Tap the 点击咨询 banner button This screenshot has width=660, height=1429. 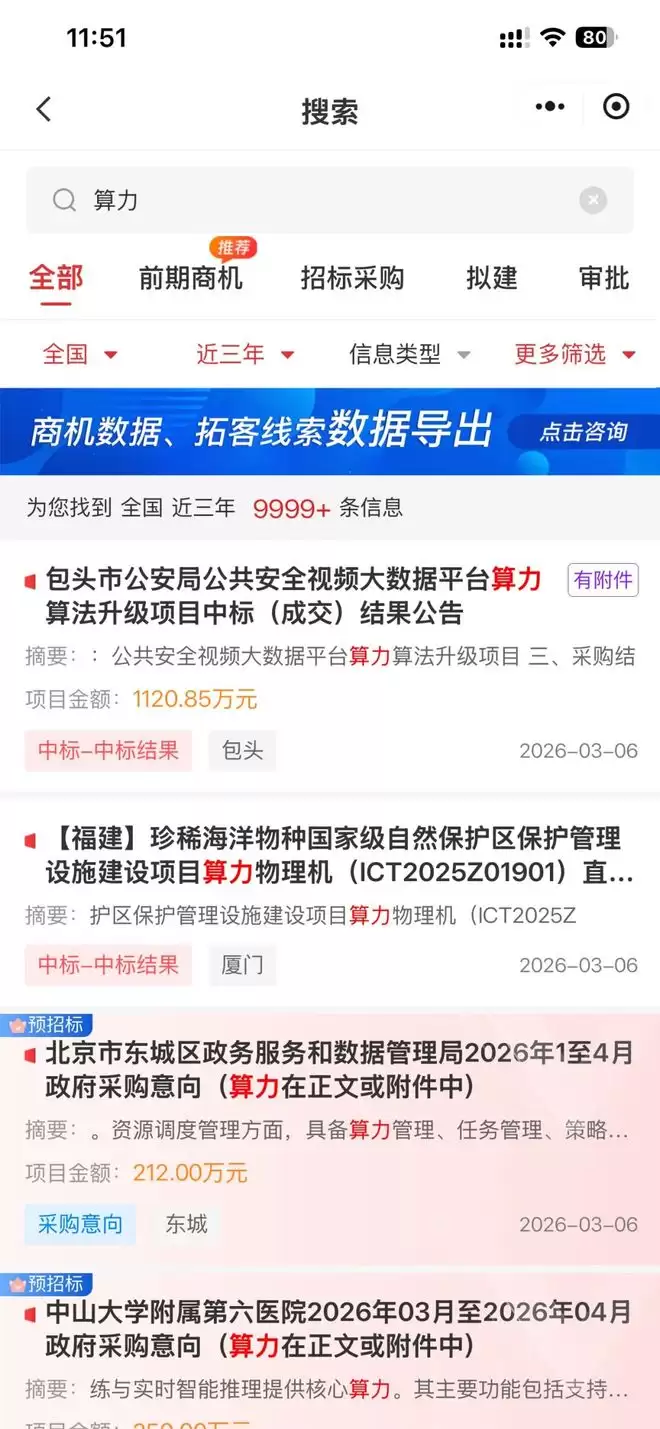583,432
